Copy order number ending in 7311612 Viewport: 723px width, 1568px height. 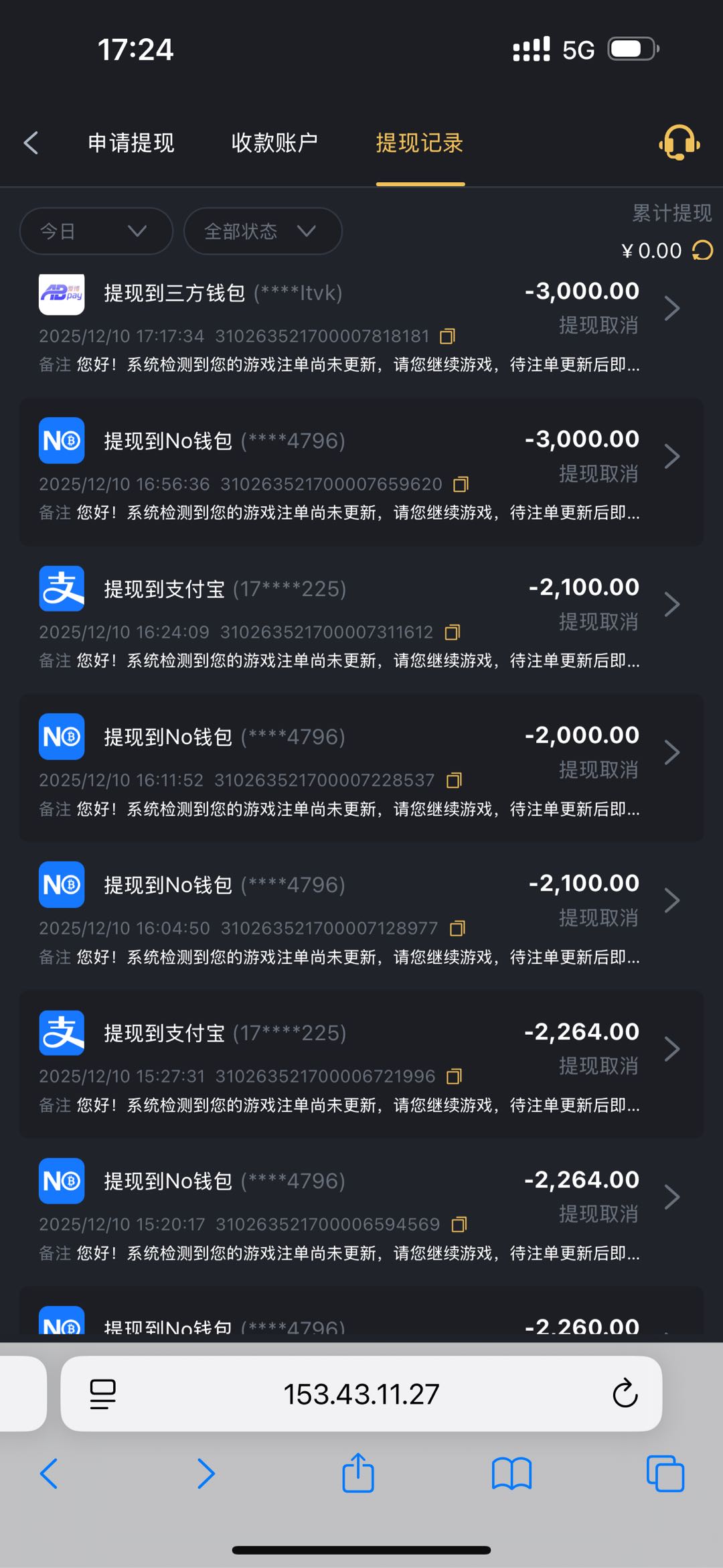(x=453, y=632)
